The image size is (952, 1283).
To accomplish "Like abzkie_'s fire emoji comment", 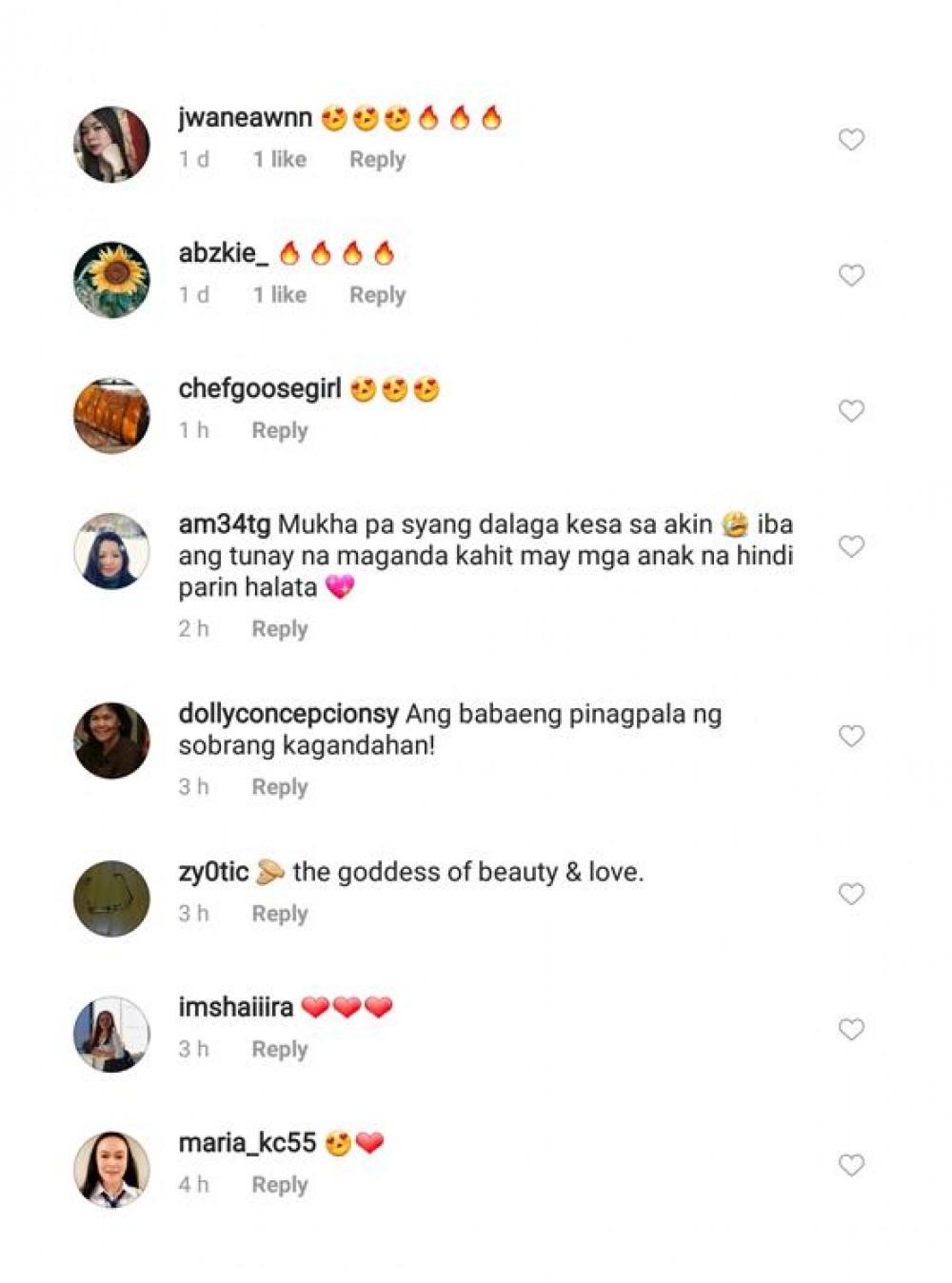I will 851,275.
